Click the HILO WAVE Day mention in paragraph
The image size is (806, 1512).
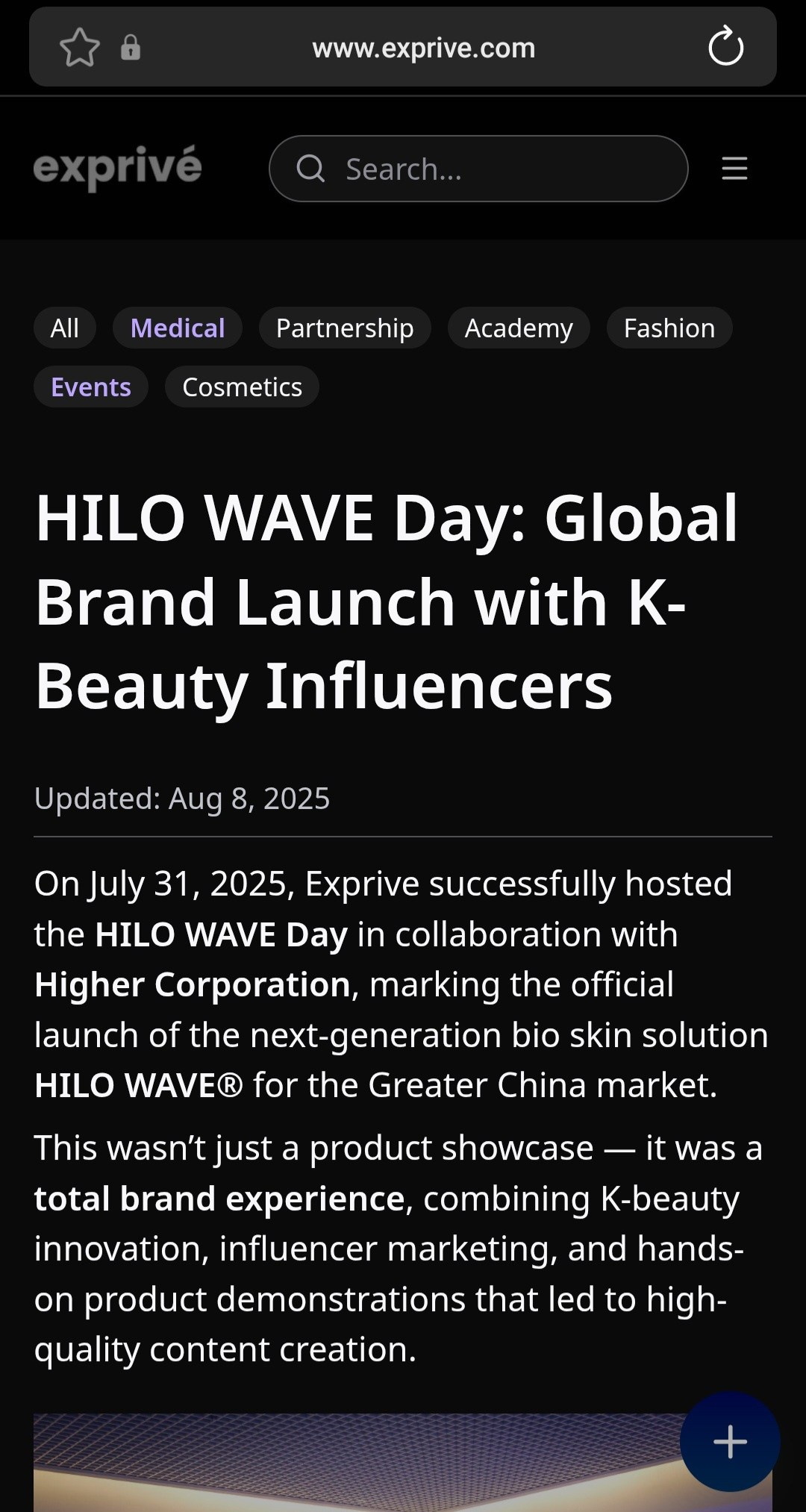[x=221, y=934]
